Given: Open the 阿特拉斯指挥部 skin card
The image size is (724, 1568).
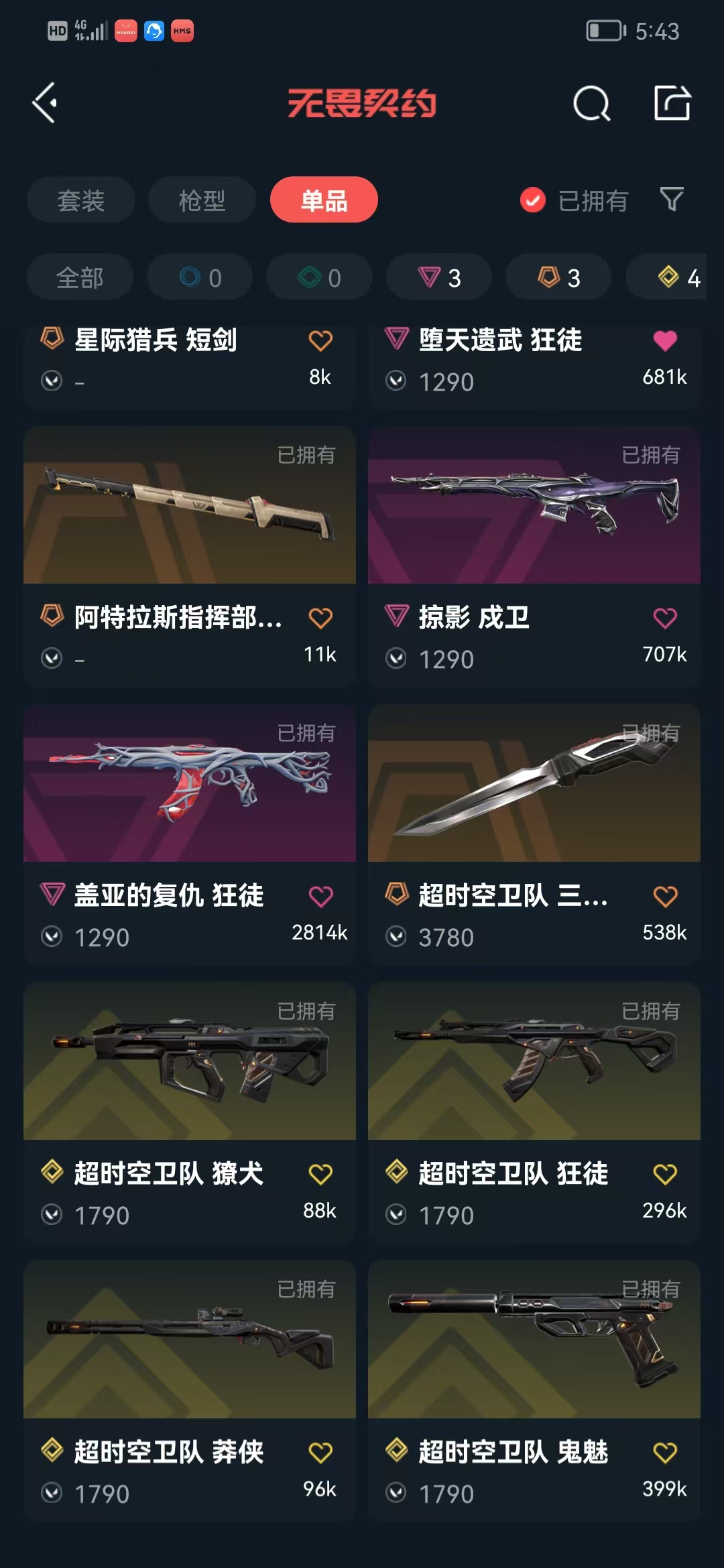Looking at the screenshot, I should click(189, 509).
